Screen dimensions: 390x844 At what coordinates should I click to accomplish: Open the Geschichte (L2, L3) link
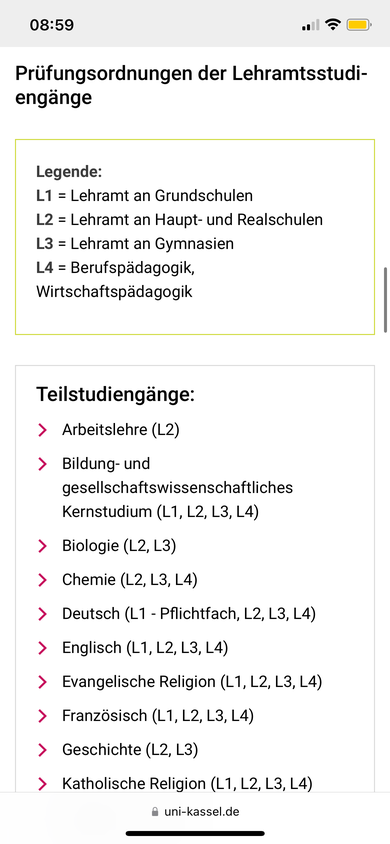pyautogui.click(x=130, y=750)
